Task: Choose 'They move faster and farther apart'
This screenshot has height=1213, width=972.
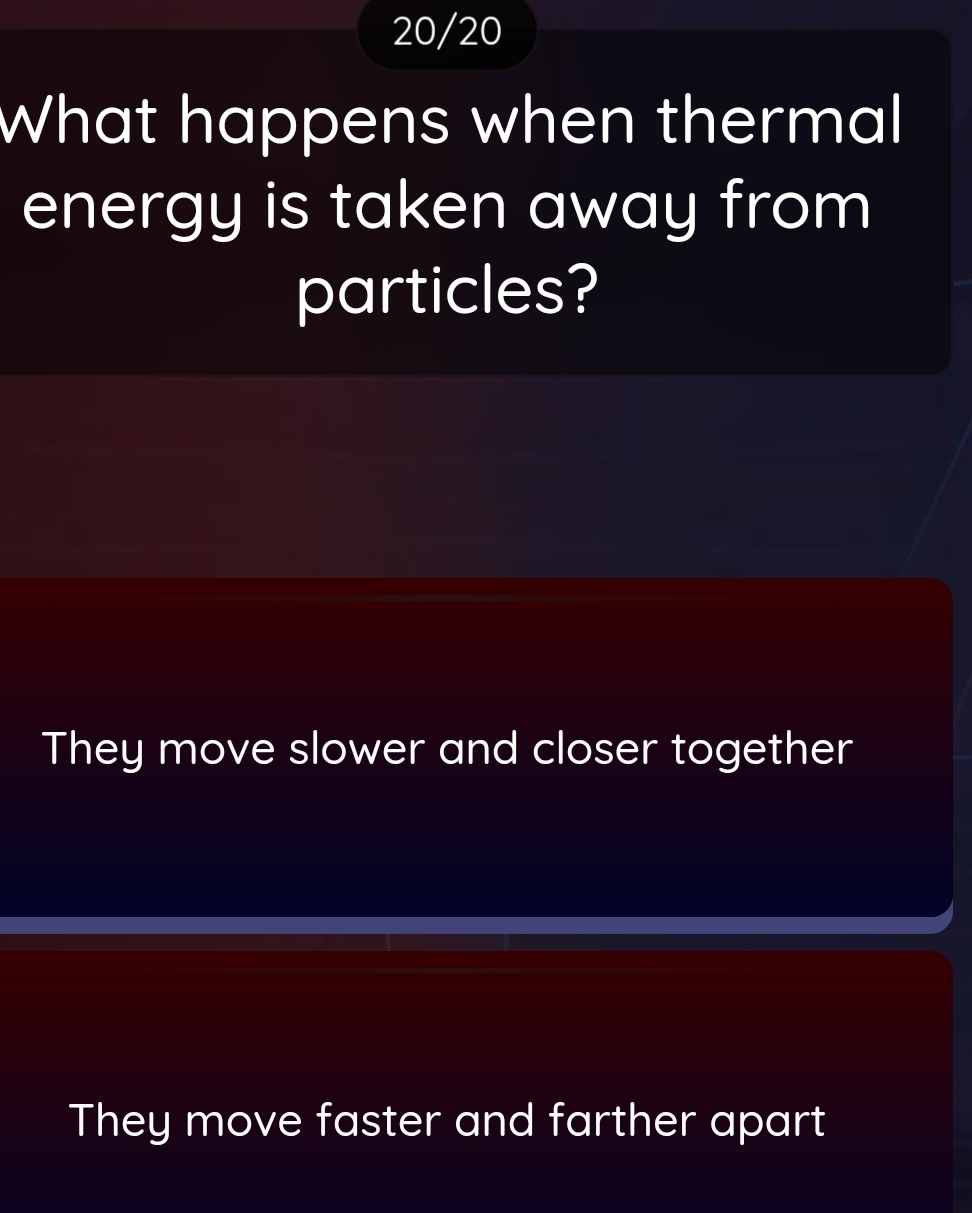Action: [x=448, y=1120]
